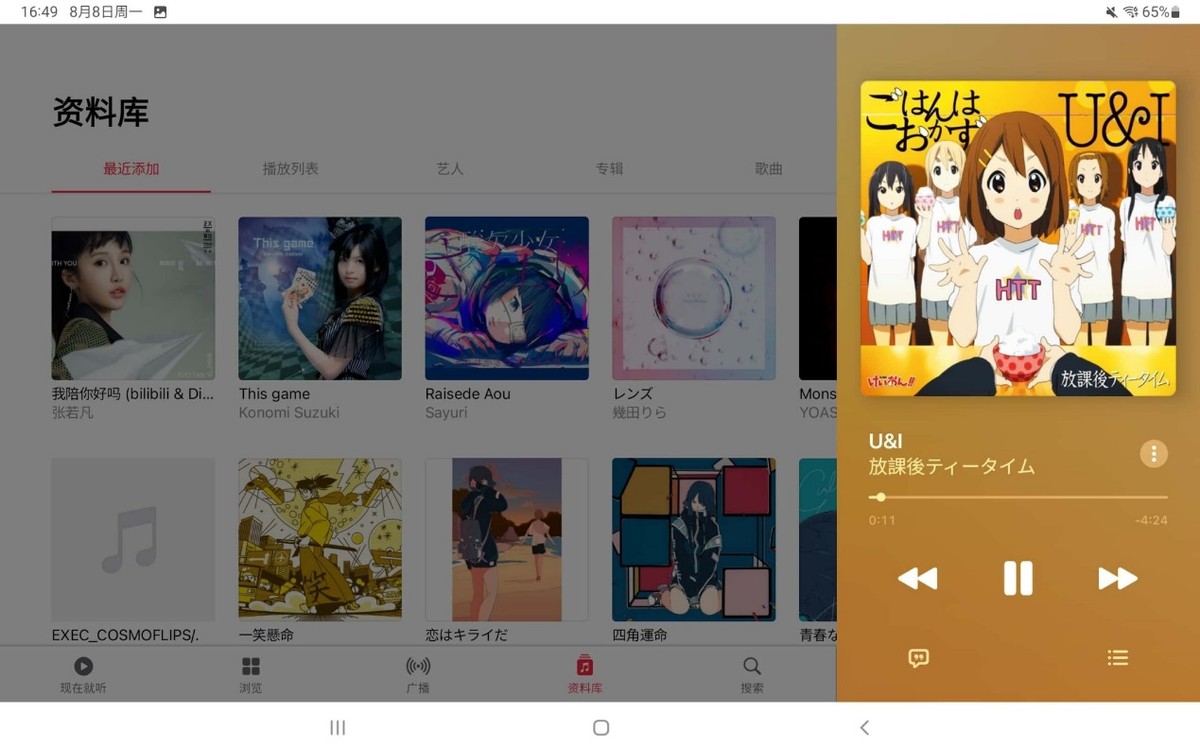Open the Raisede Aou album by Sayuri
Image resolution: width=1200 pixels, height=750 pixels.
click(507, 299)
